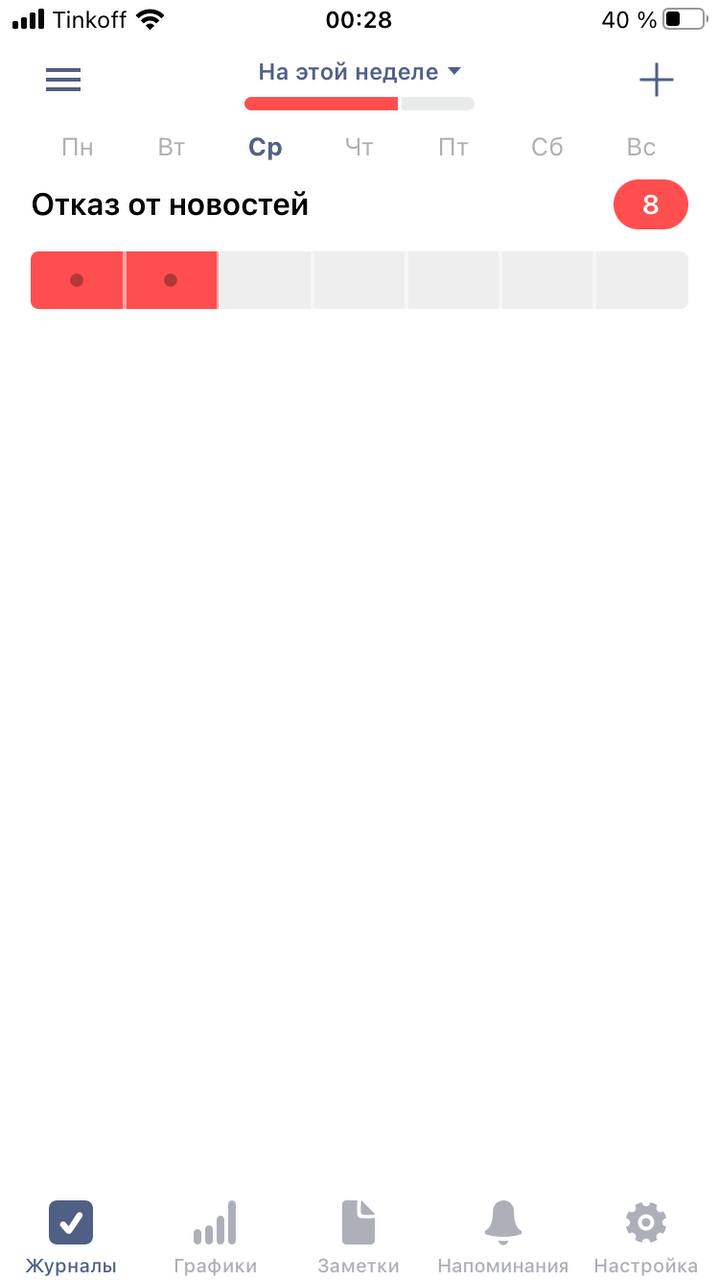Select the Журналы tab

click(71, 1237)
